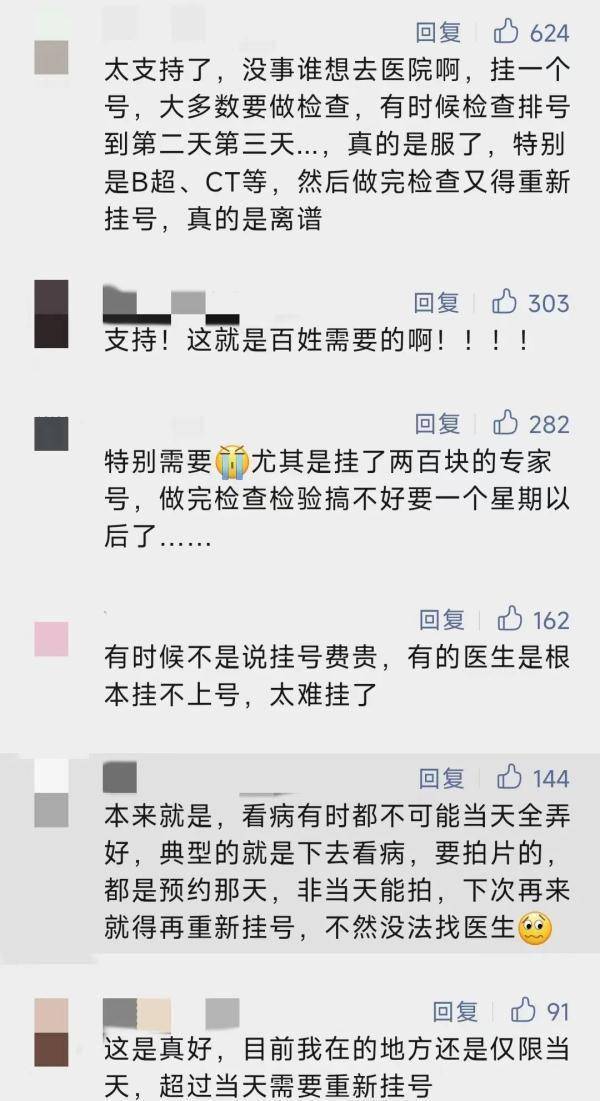The width and height of the screenshot is (600, 1101).
Task: Like the comment with 624 likes
Action: coord(506,33)
